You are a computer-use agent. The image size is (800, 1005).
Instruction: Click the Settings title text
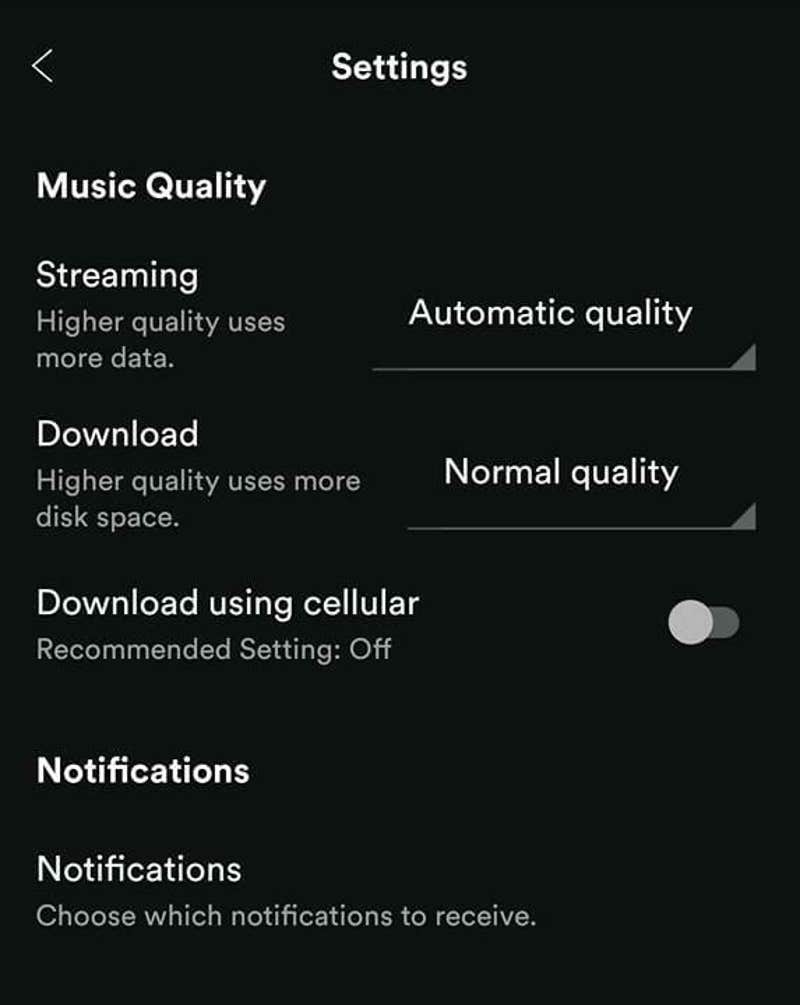[x=400, y=66]
